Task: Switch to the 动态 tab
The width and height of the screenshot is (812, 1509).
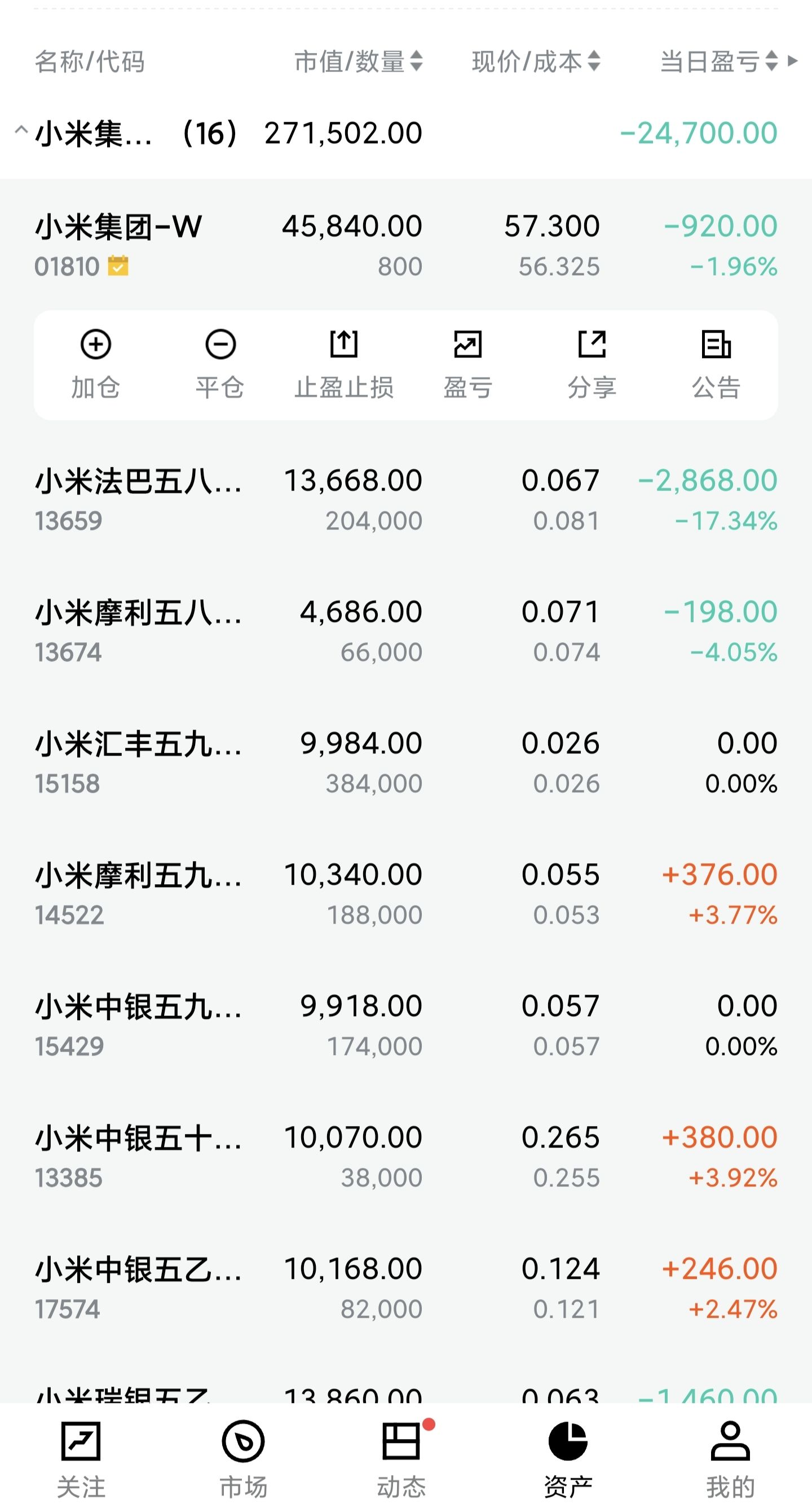Action: (x=402, y=1459)
